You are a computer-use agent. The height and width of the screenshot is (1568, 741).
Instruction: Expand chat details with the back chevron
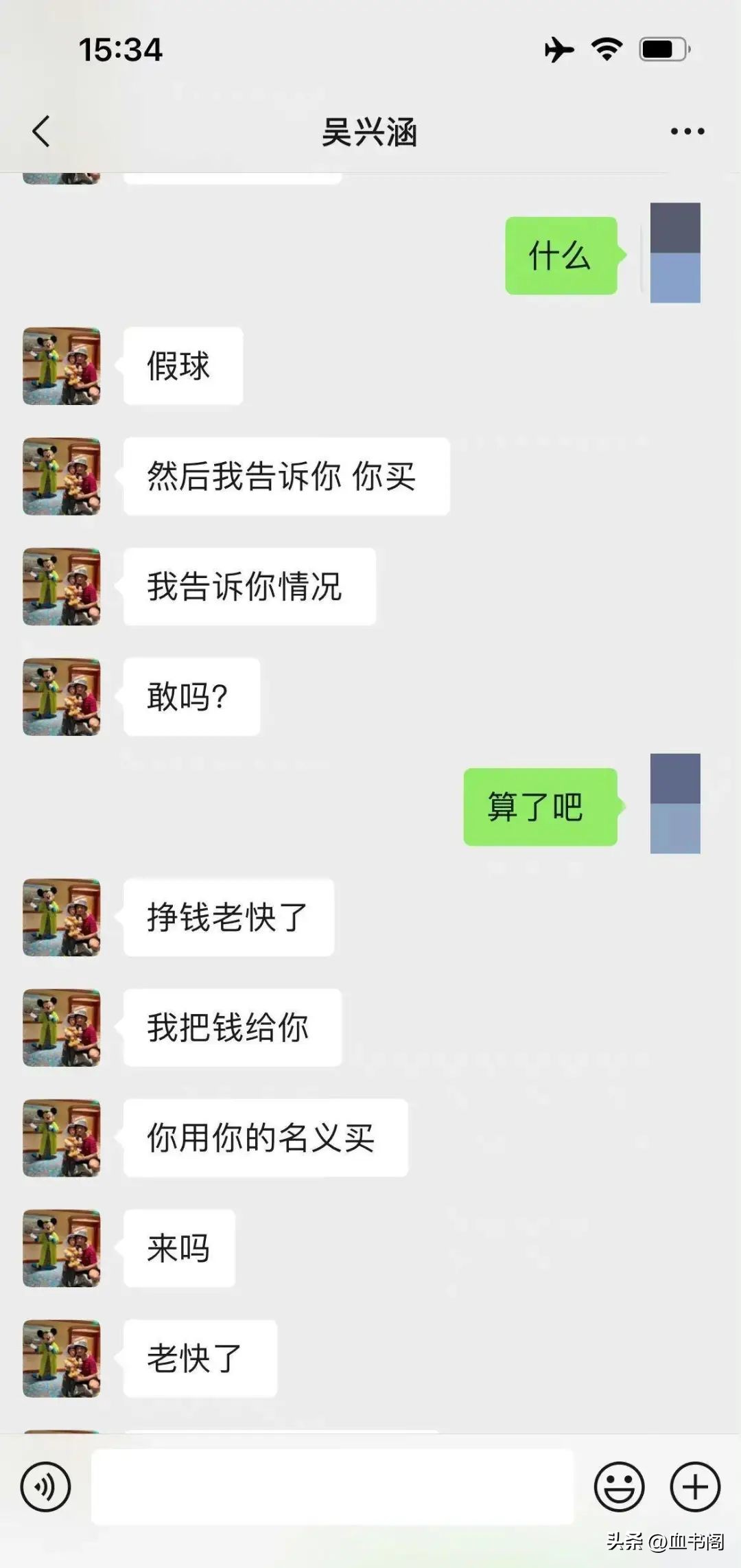coord(41,132)
